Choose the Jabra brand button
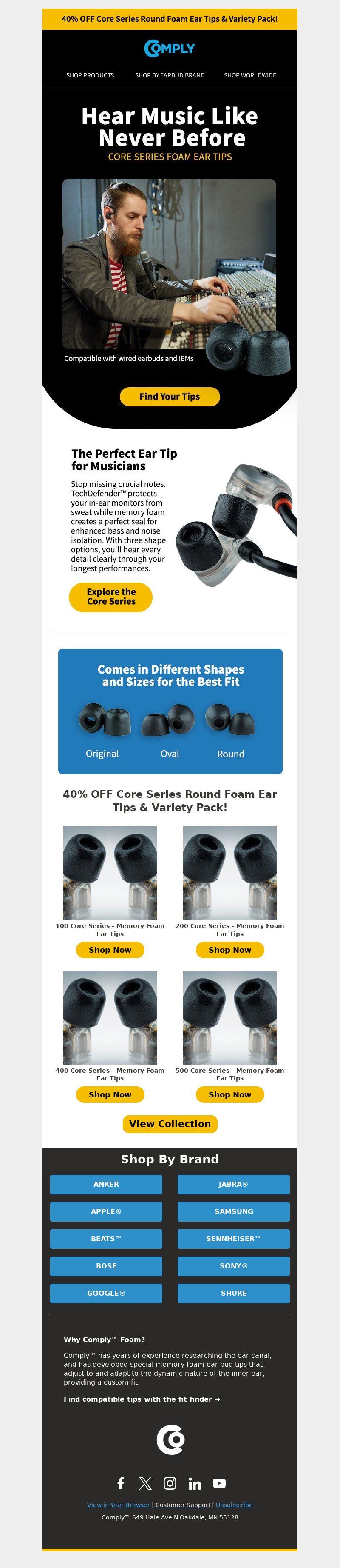The width and height of the screenshot is (340, 1568). click(x=234, y=1184)
